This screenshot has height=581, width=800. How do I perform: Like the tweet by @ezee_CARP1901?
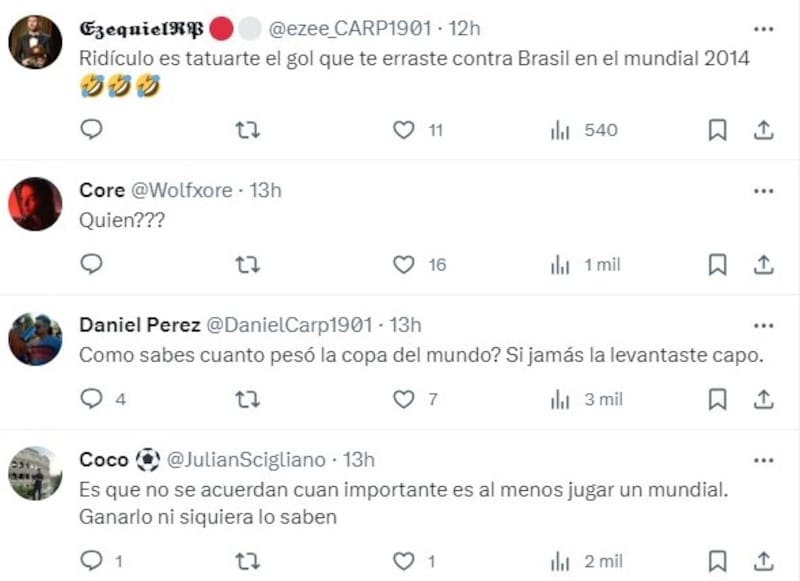pos(403,130)
